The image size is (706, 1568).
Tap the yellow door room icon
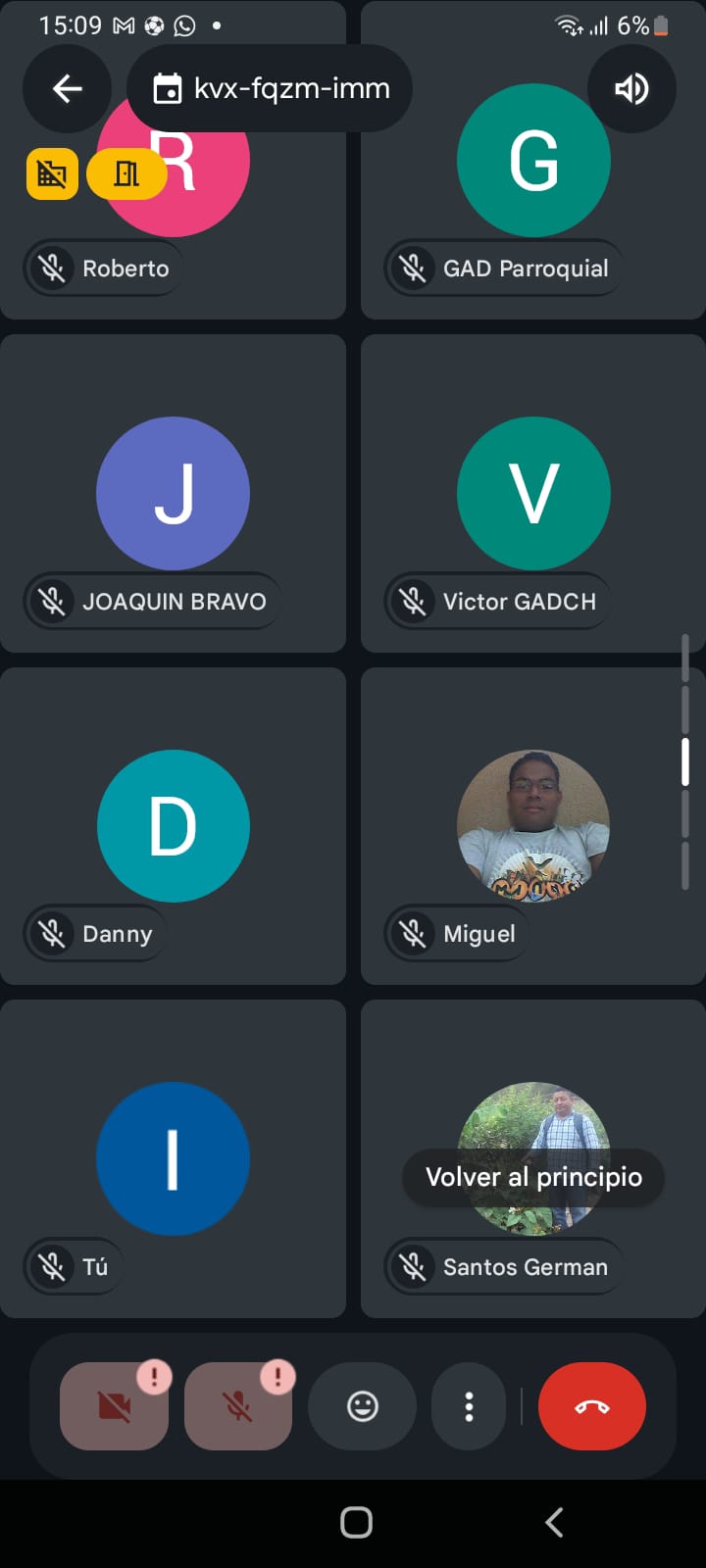coord(126,174)
